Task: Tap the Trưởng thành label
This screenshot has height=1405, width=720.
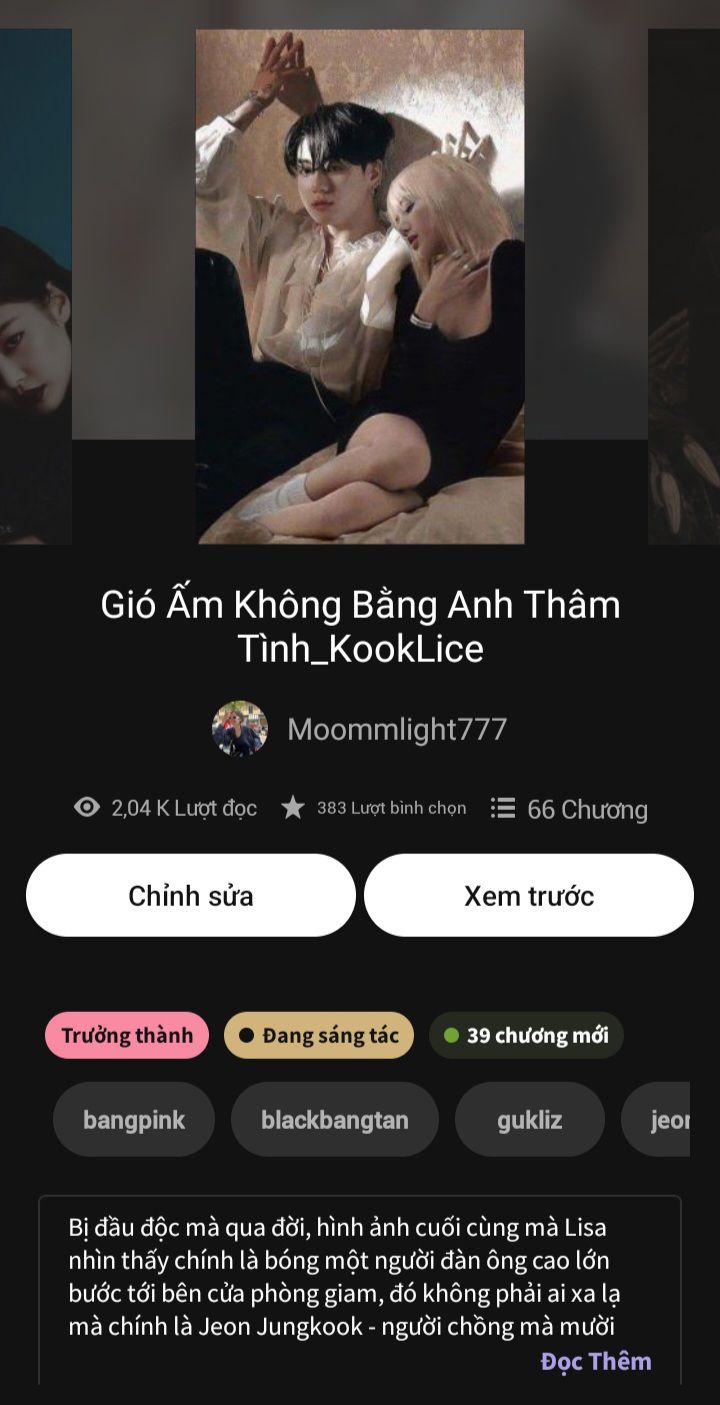Action: point(127,1035)
